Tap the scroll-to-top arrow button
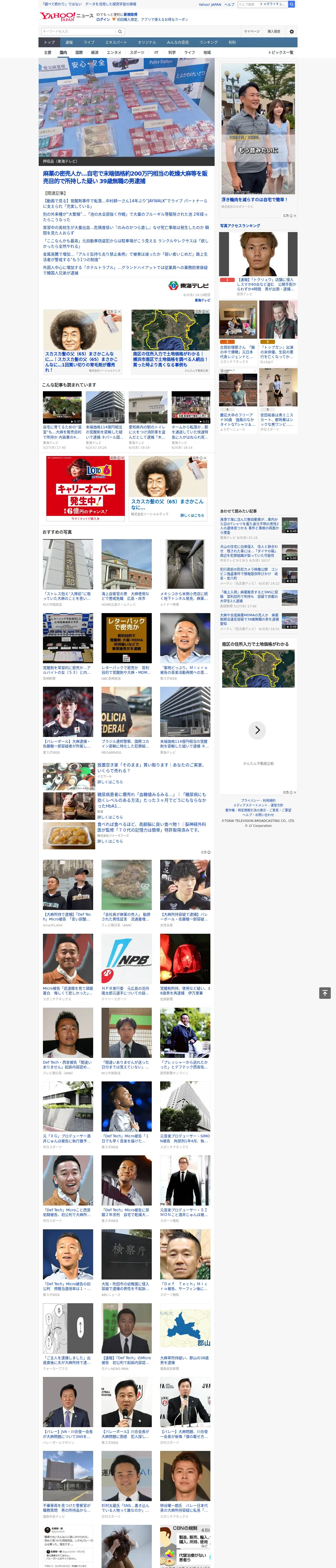Screen dimensions: 336x1568 325,993
